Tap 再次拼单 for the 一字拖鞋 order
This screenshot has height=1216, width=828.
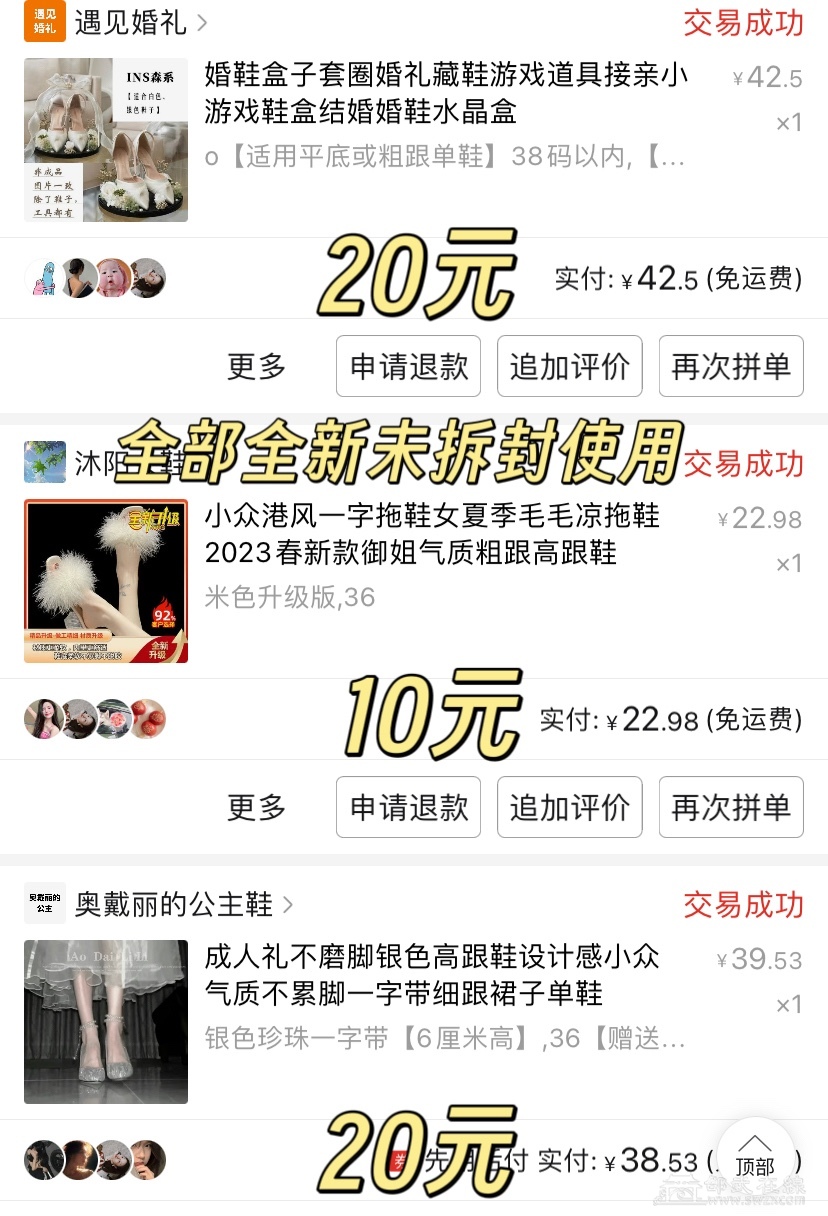click(731, 807)
